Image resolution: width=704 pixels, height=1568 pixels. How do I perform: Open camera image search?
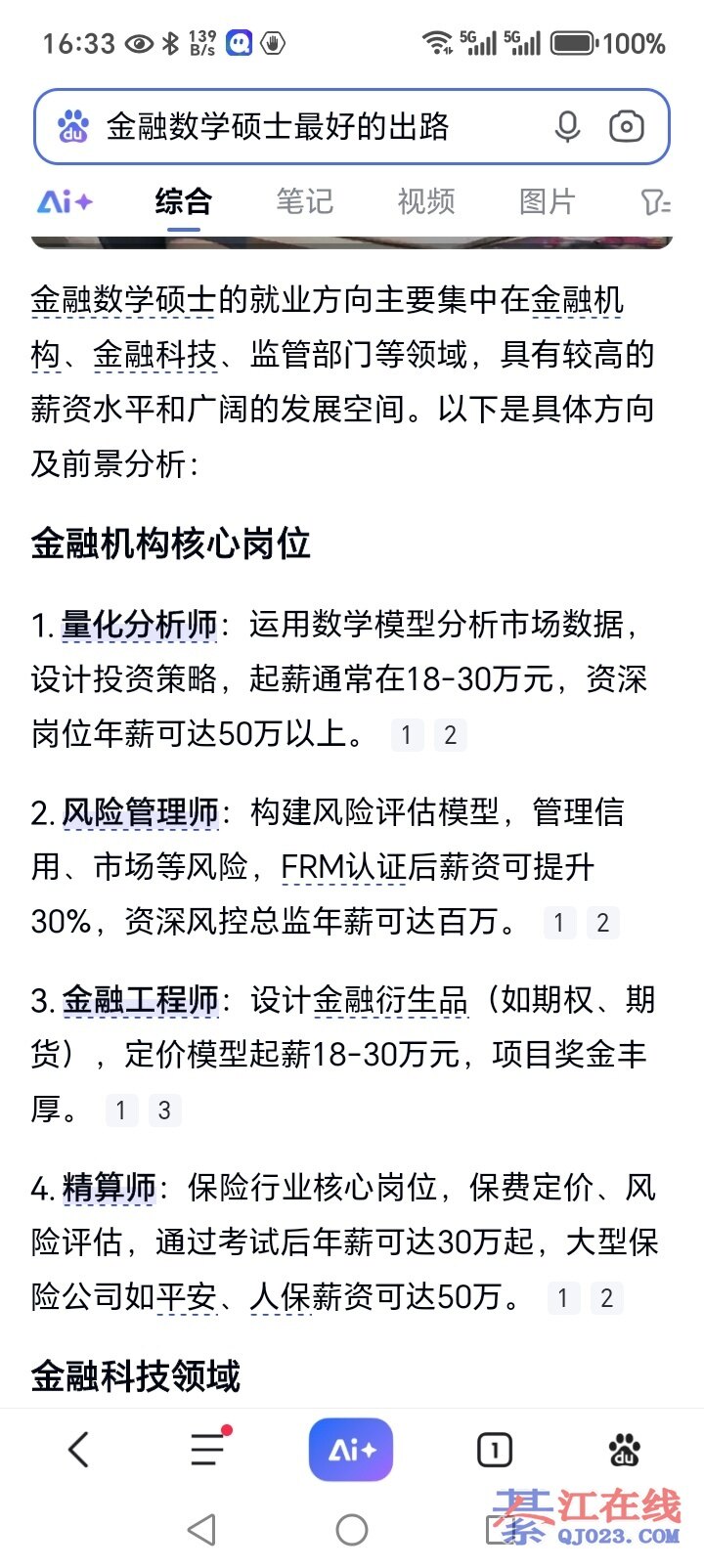[x=627, y=127]
